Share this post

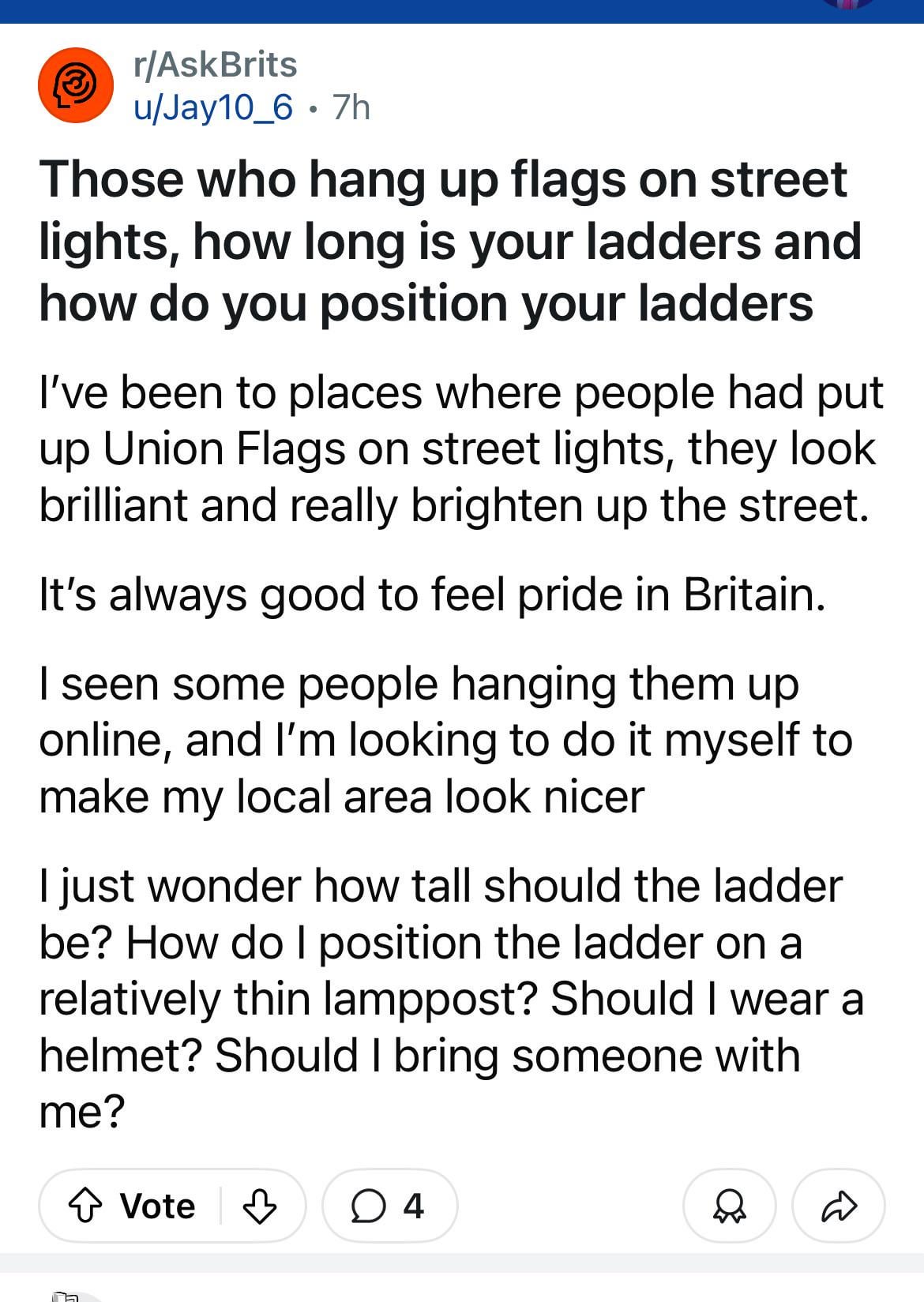pos(838,1206)
